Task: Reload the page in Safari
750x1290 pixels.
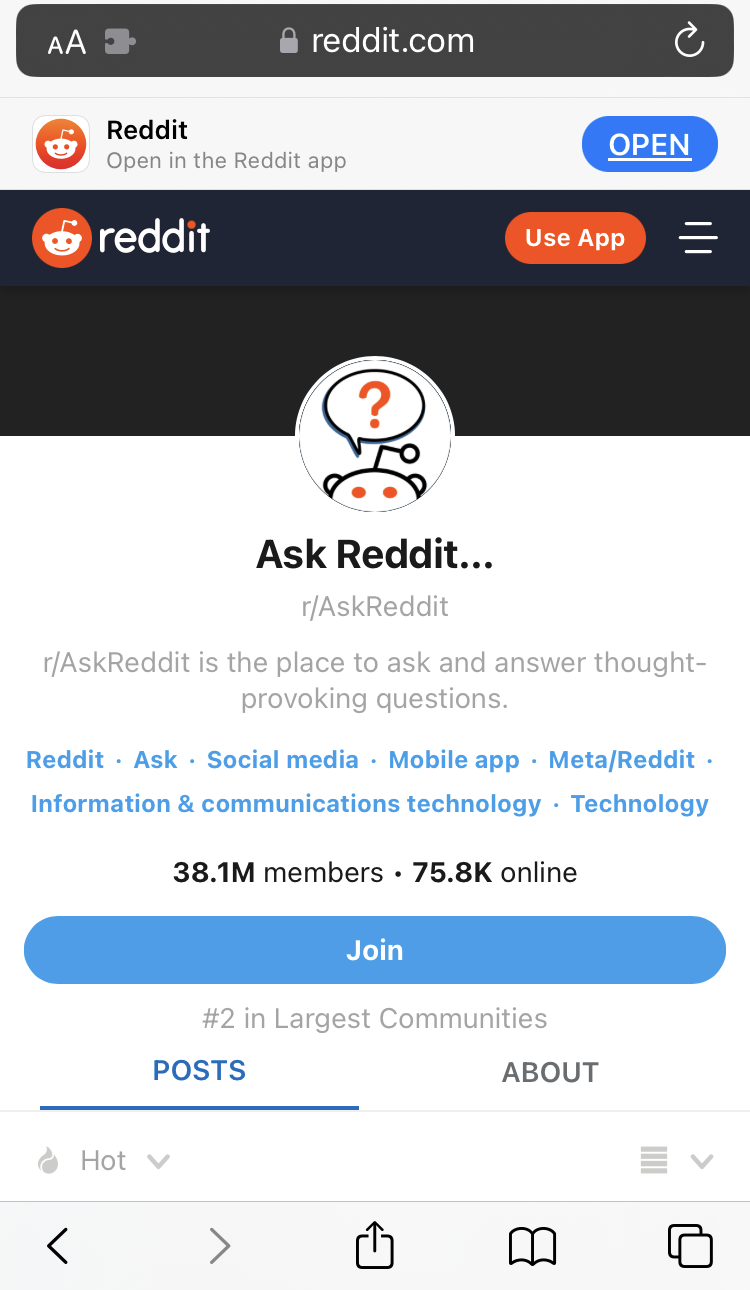Action: [689, 41]
